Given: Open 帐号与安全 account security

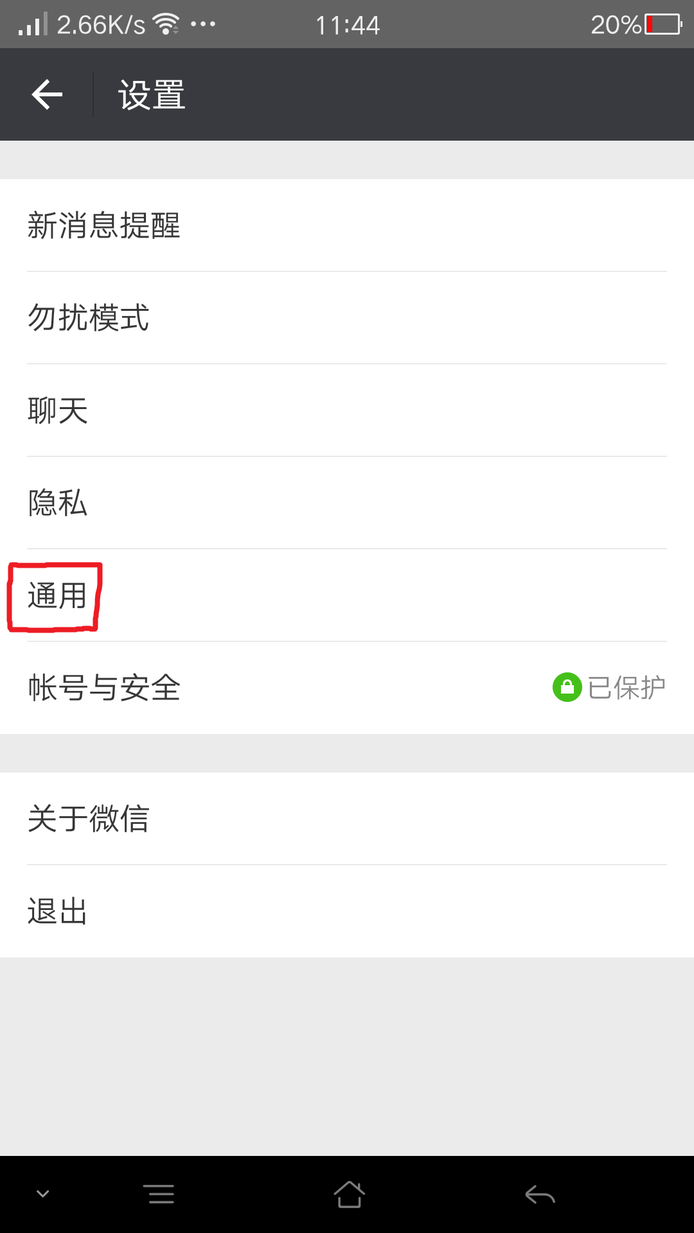Looking at the screenshot, I should [347, 688].
